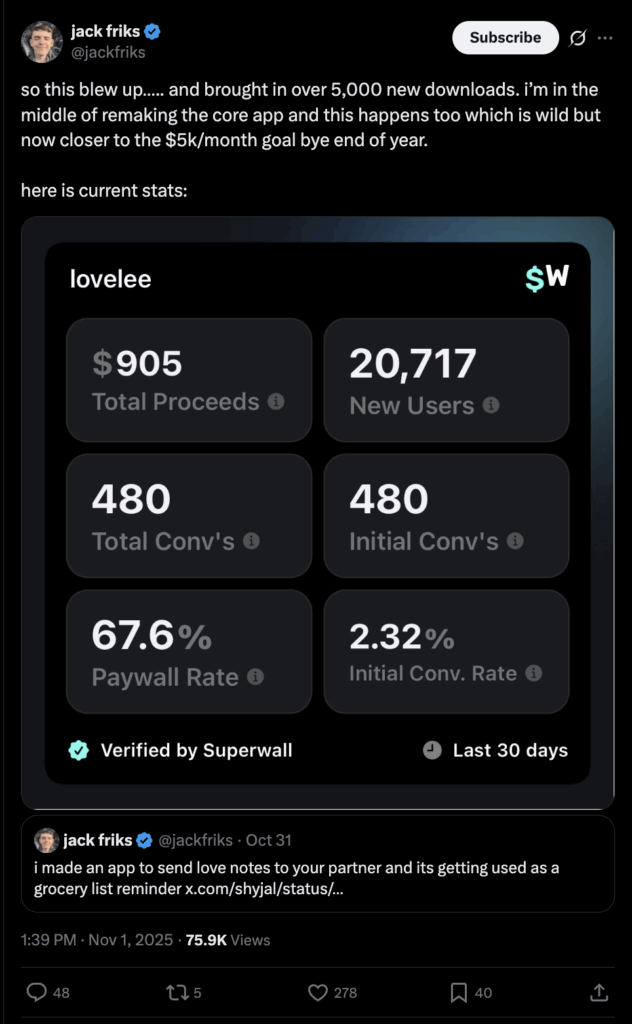Bookmark this post

[458, 992]
